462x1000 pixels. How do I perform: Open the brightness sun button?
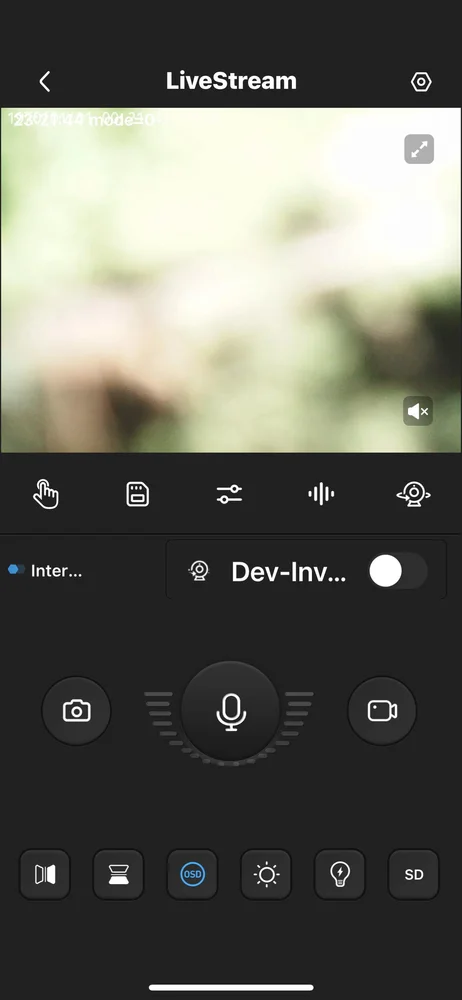click(x=266, y=874)
